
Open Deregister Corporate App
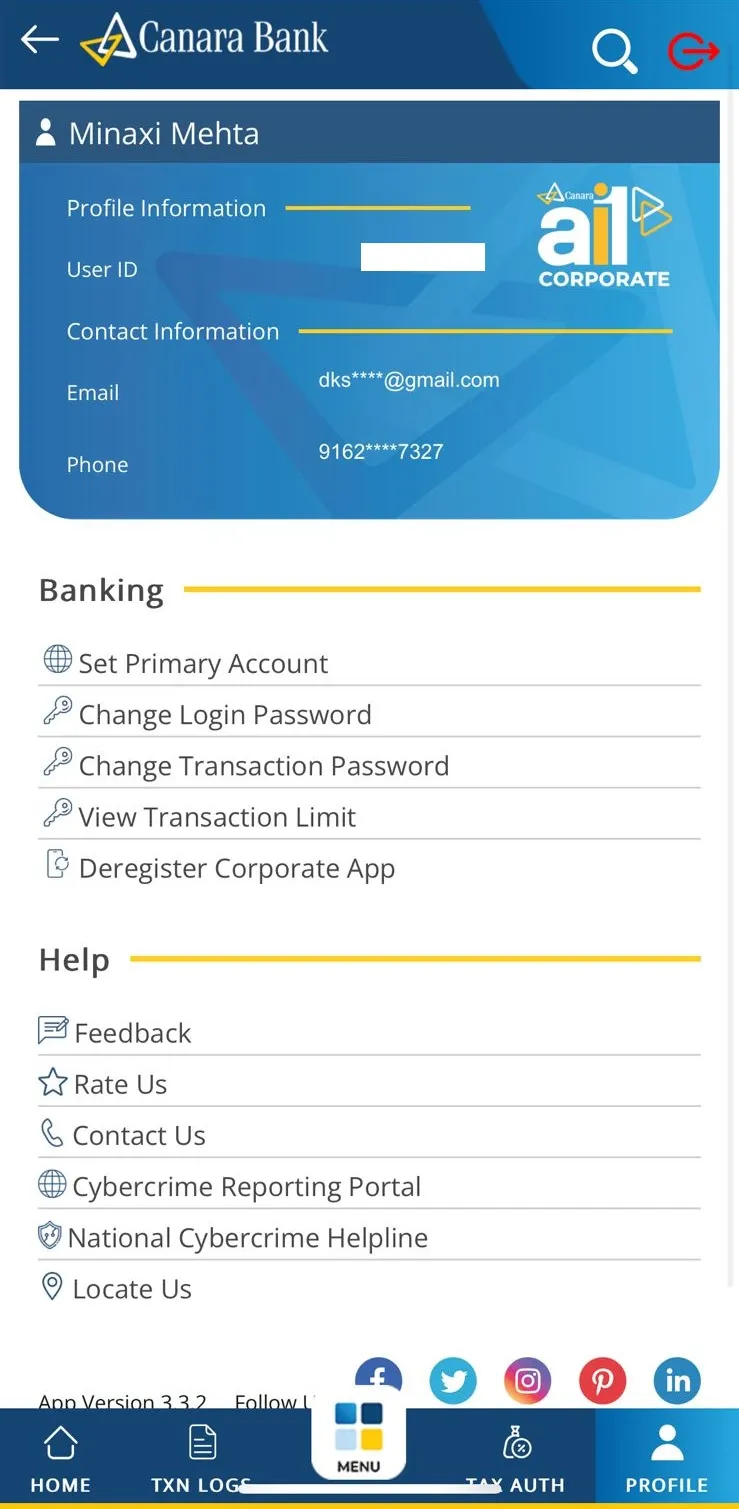coord(236,868)
